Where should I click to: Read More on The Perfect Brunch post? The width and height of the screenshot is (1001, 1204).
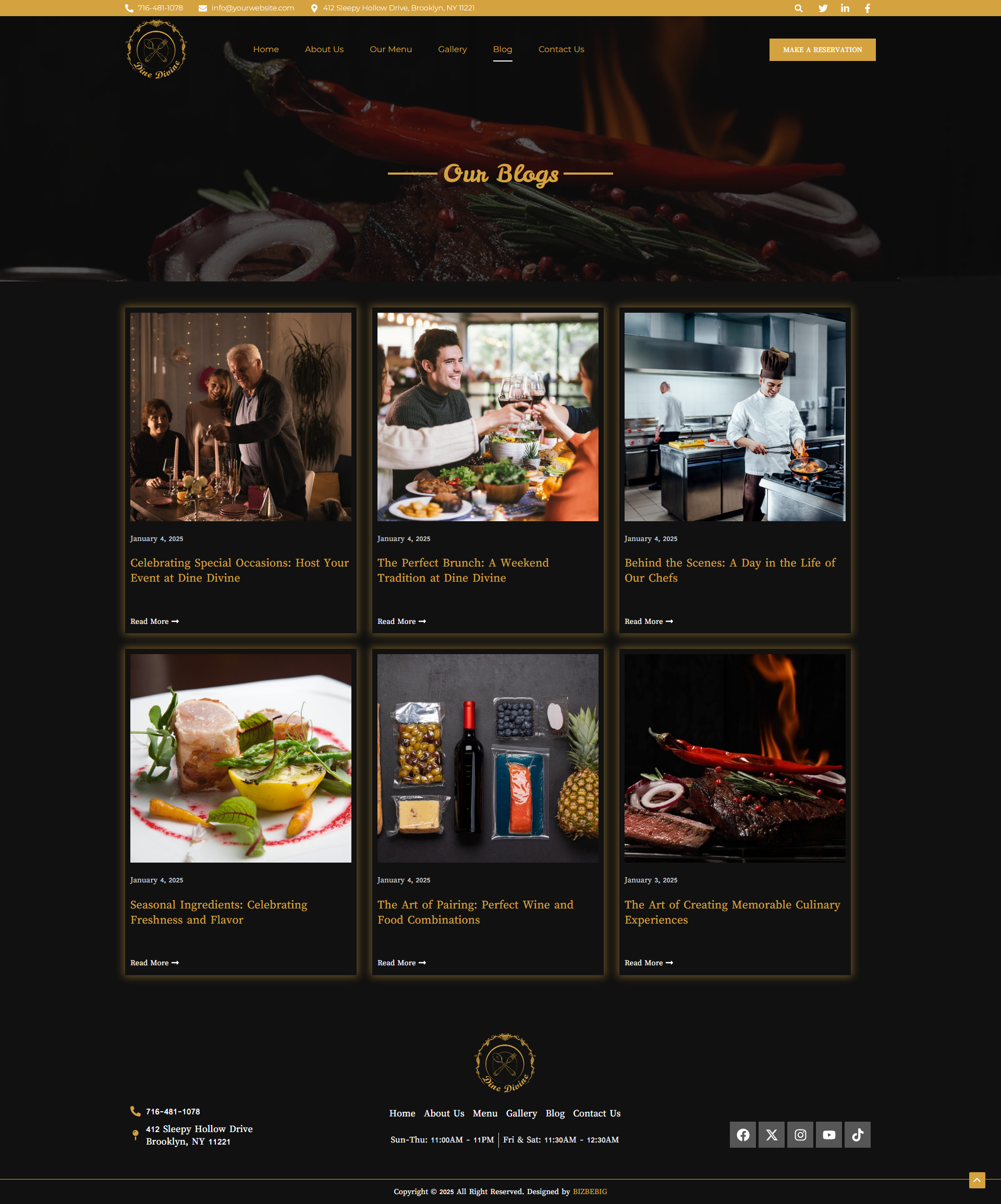[401, 621]
